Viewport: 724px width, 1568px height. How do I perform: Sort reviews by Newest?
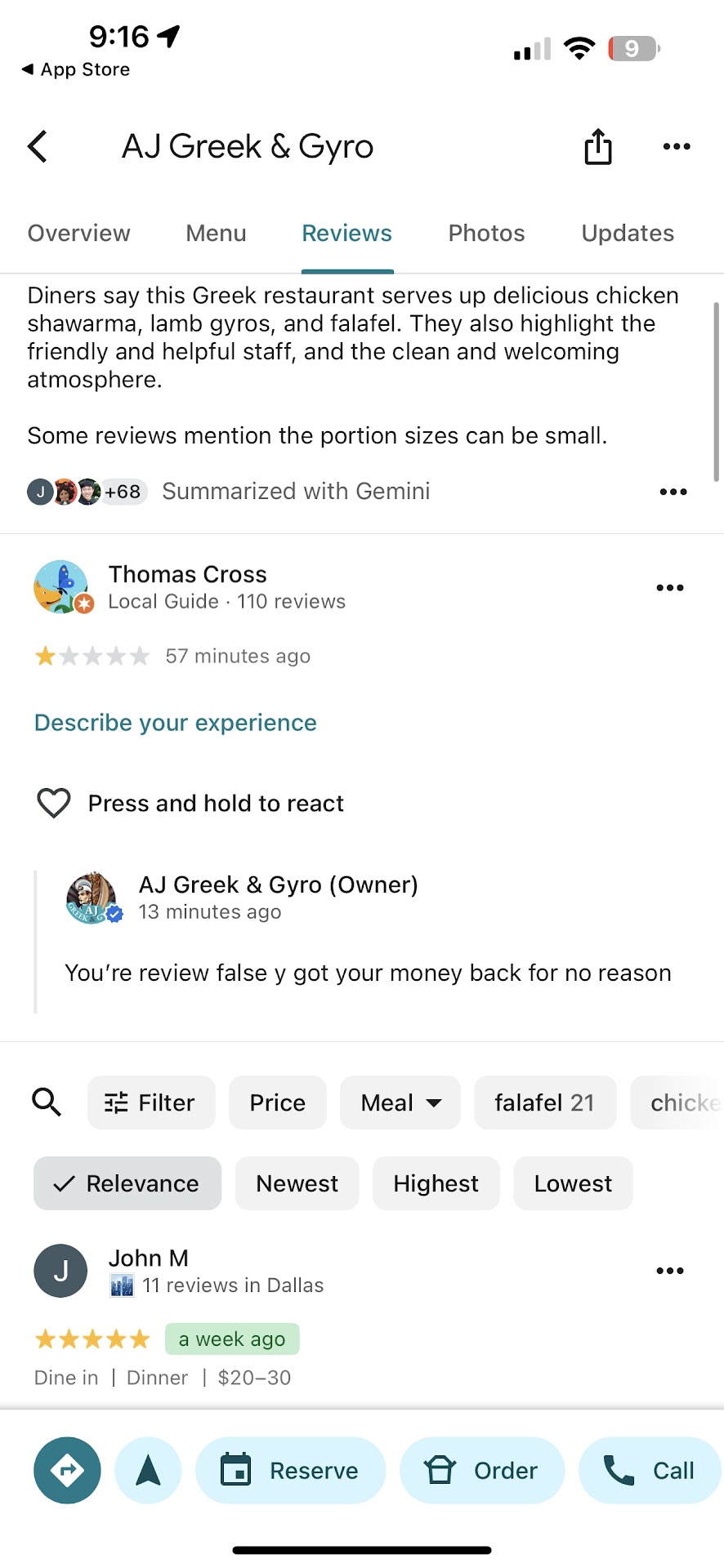click(297, 1183)
